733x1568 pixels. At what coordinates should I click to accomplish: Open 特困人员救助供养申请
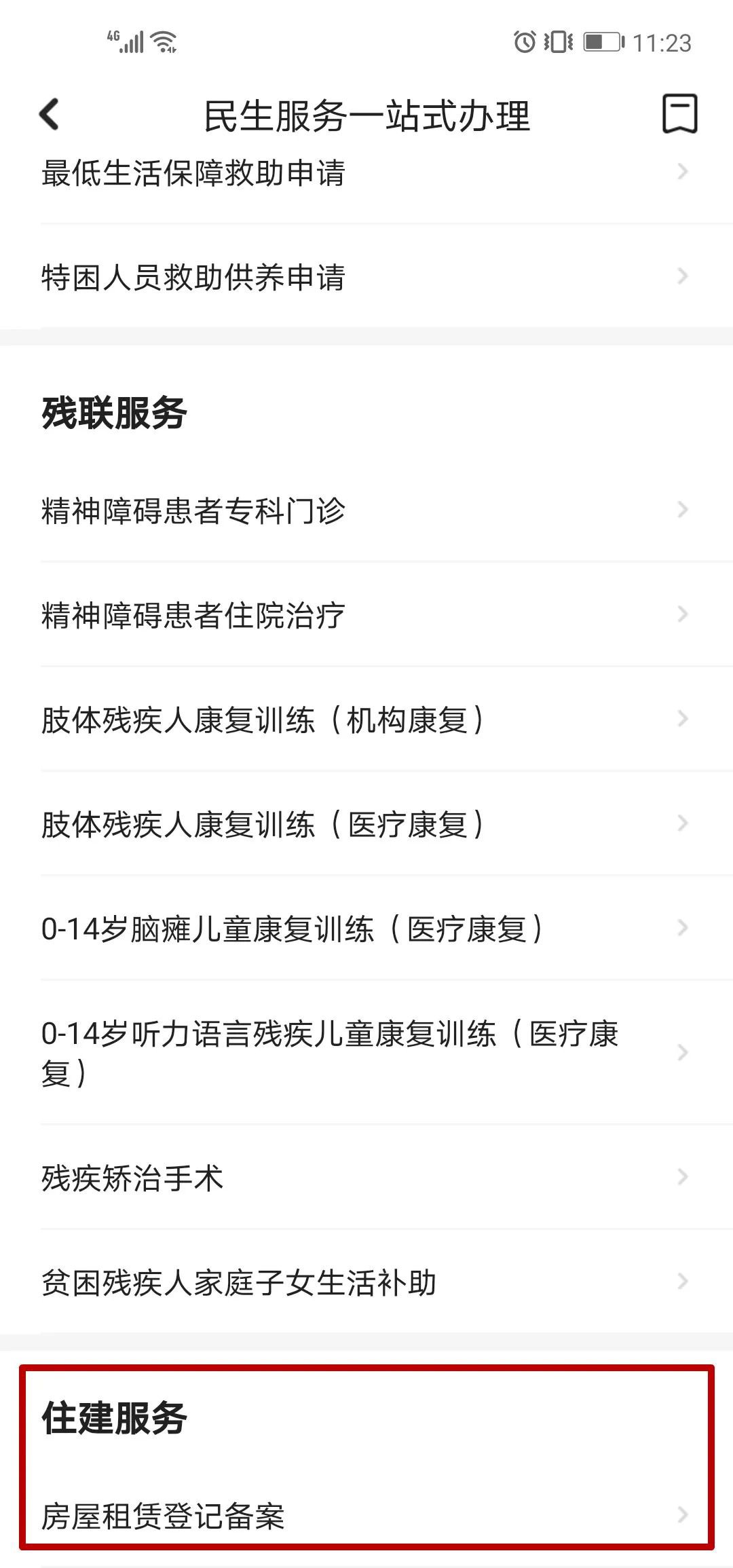pyautogui.click(x=193, y=277)
